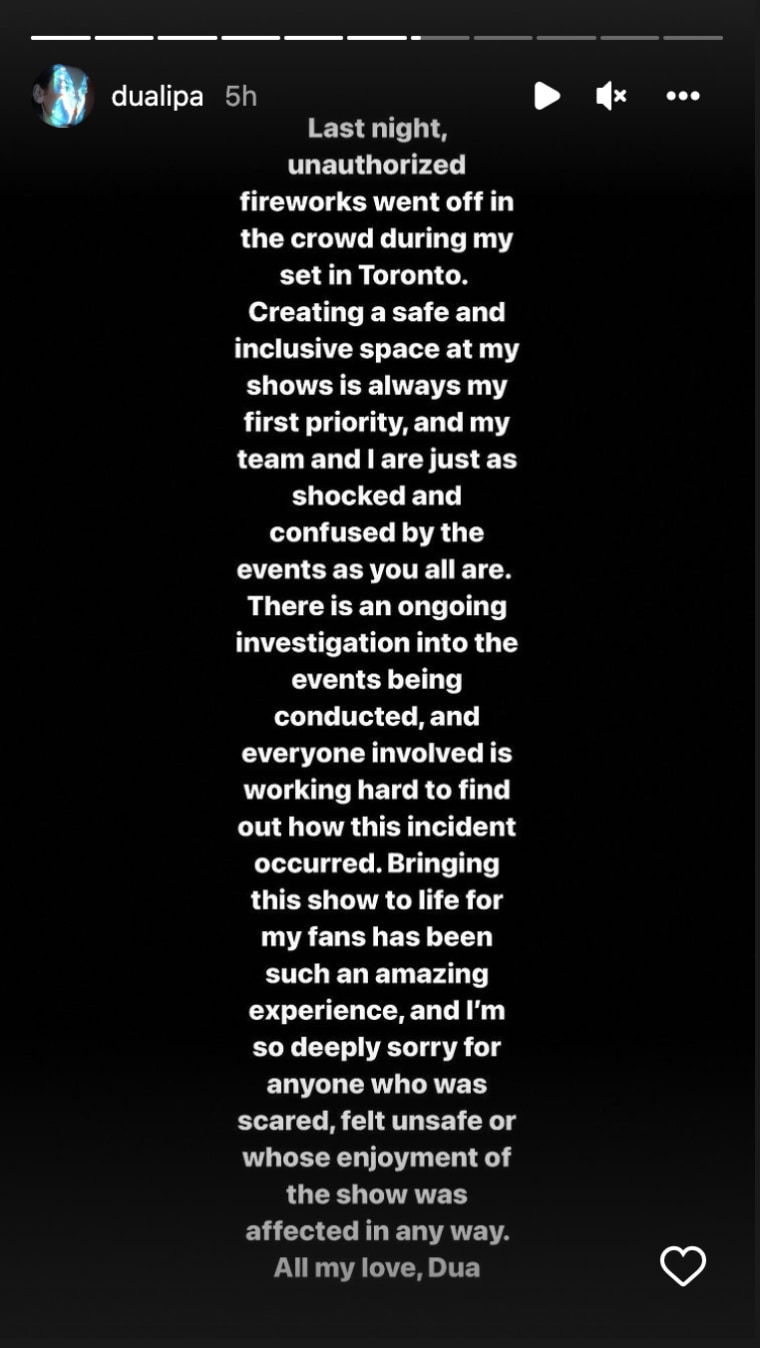The image size is (760, 1348).
Task: Resume the story with the play button
Action: [x=547, y=96]
